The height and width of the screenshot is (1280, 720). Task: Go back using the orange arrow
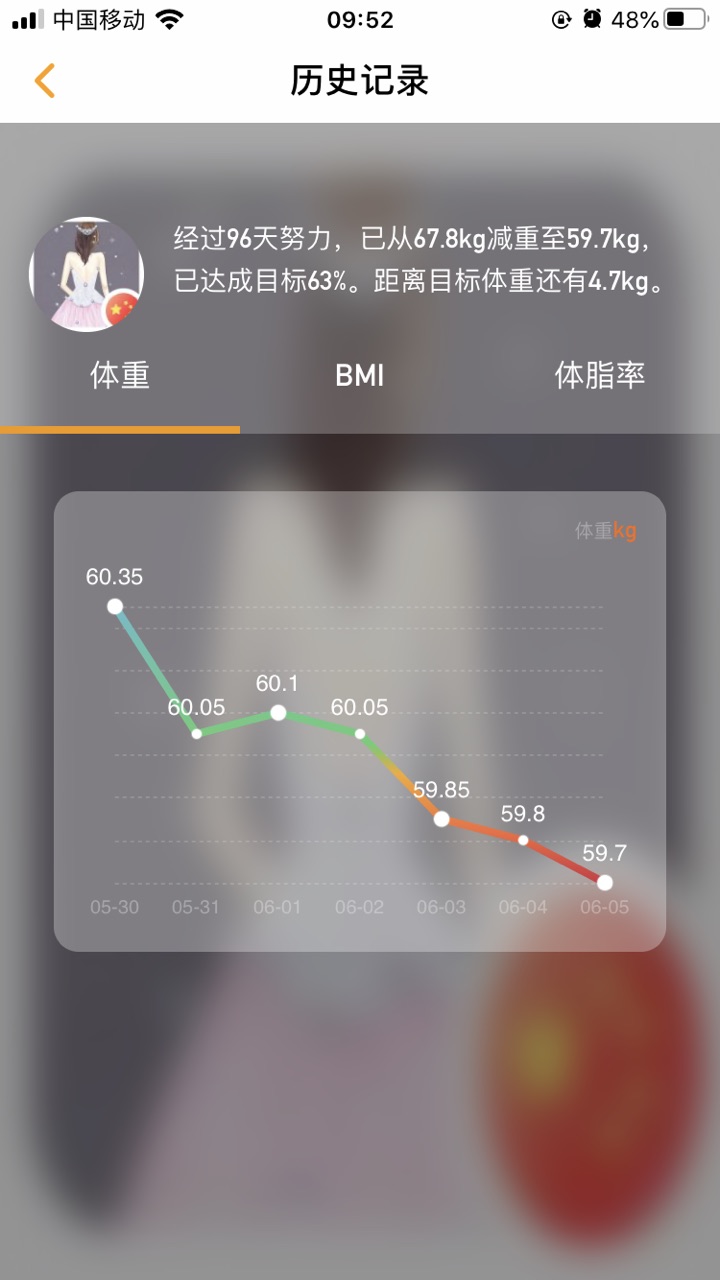point(44,80)
